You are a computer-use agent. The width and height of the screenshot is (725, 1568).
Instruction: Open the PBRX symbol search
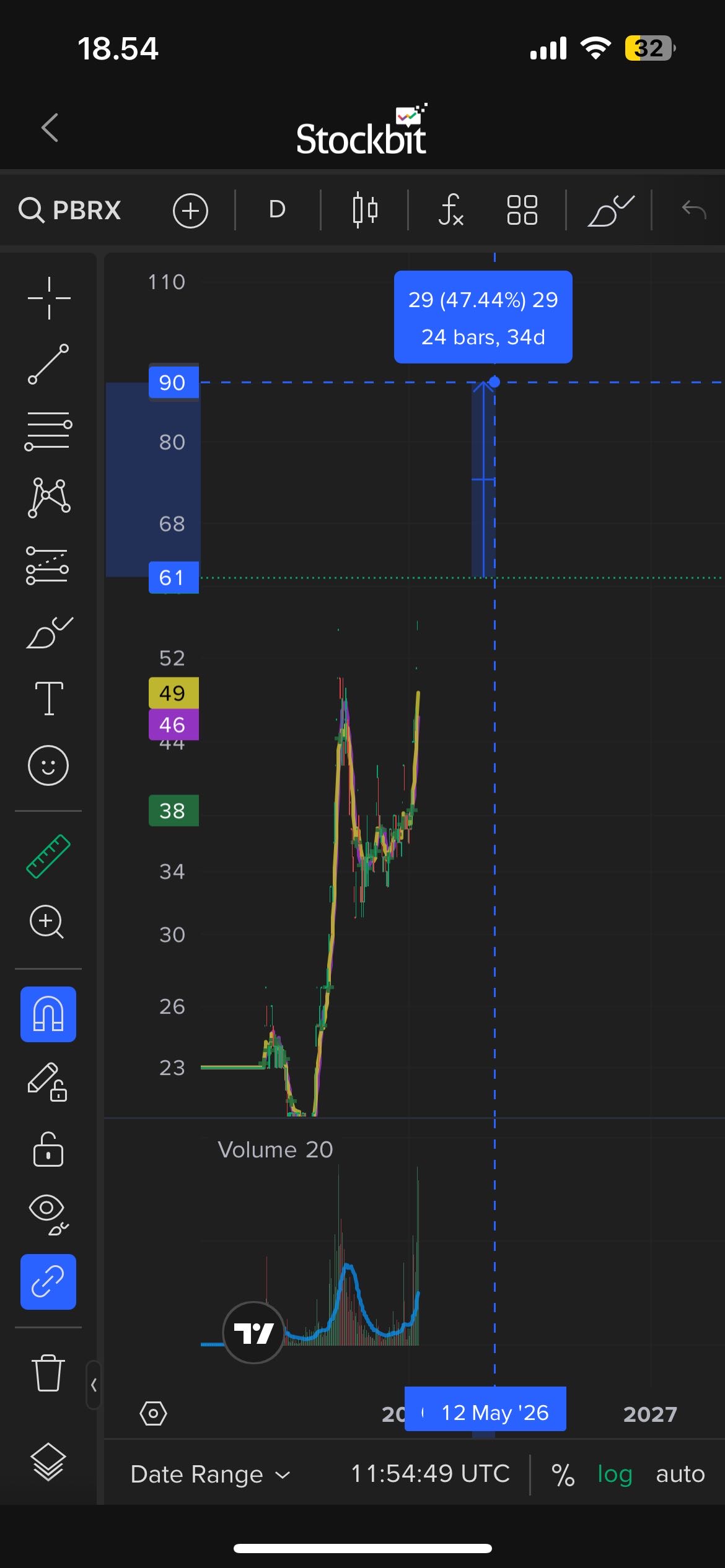(x=70, y=210)
